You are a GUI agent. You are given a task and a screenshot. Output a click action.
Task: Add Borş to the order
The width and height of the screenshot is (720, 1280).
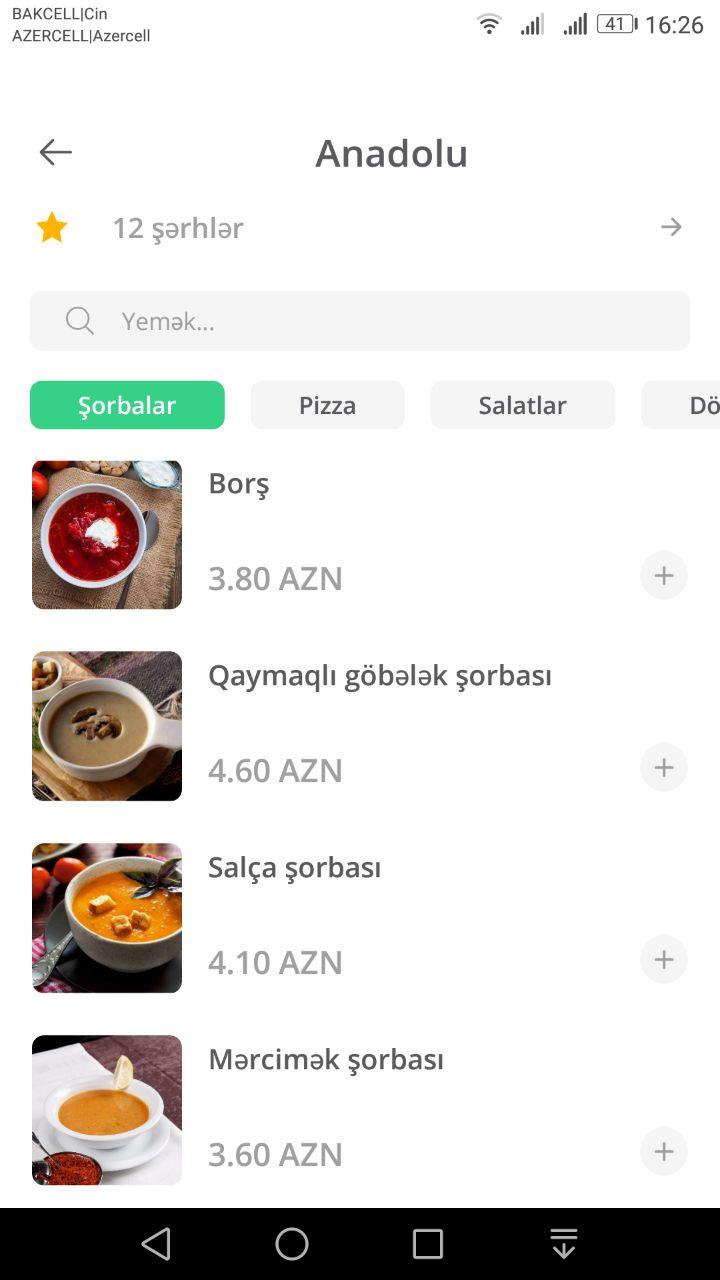pyautogui.click(x=663, y=575)
